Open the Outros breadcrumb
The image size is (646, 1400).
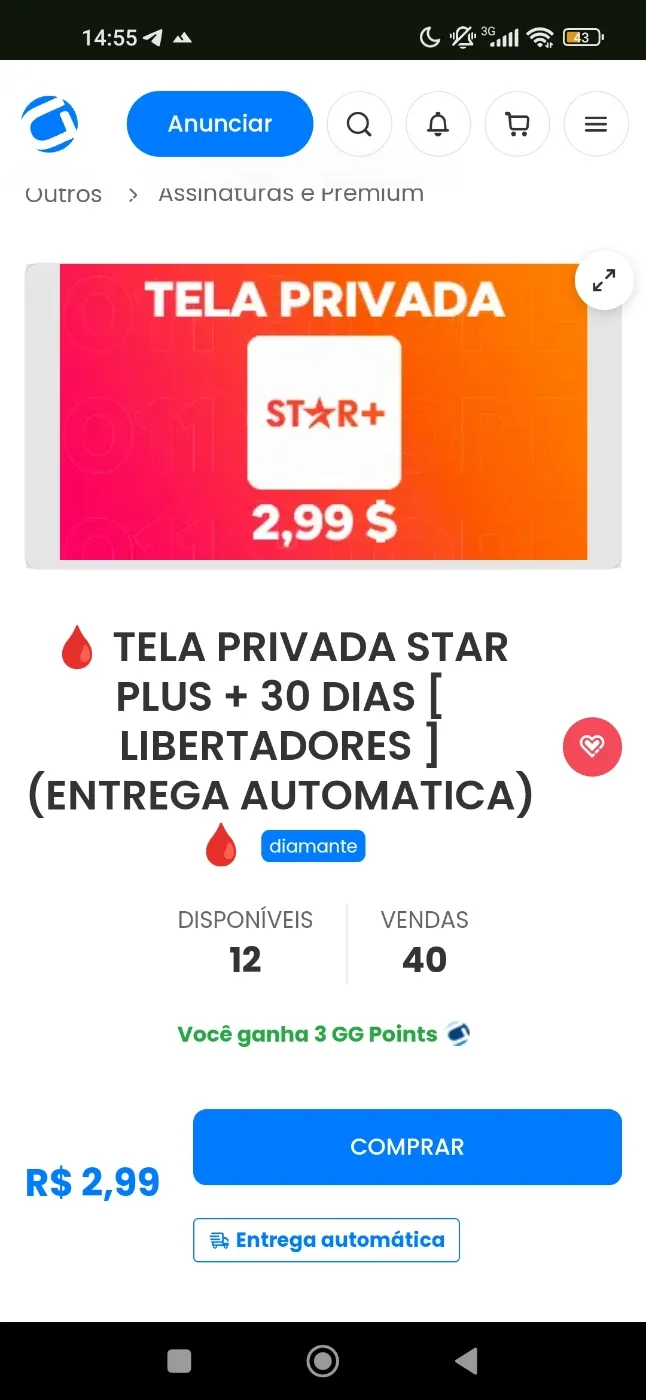pyautogui.click(x=63, y=194)
